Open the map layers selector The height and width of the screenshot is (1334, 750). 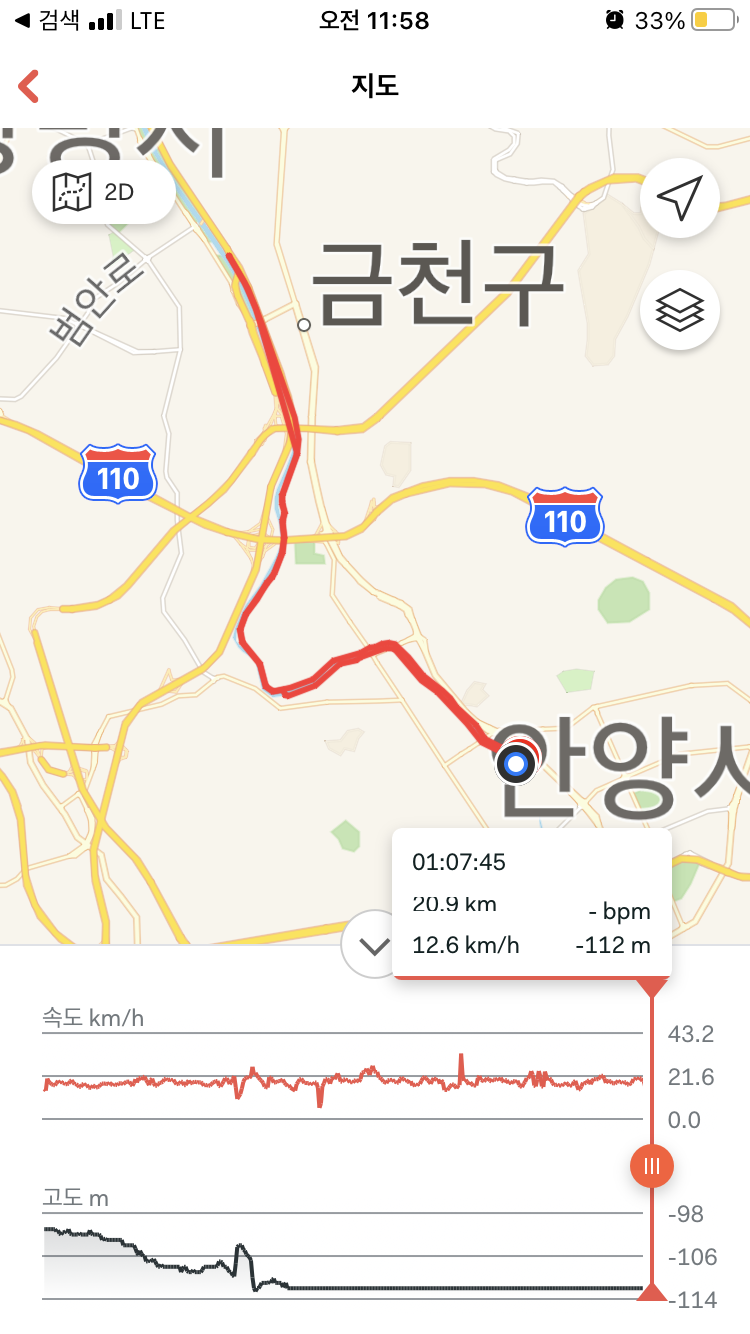tap(679, 309)
